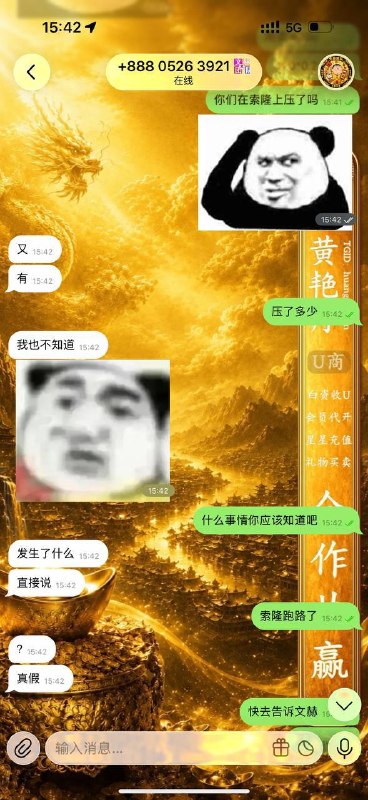View the panda meme sticker sent

[x=275, y=172]
